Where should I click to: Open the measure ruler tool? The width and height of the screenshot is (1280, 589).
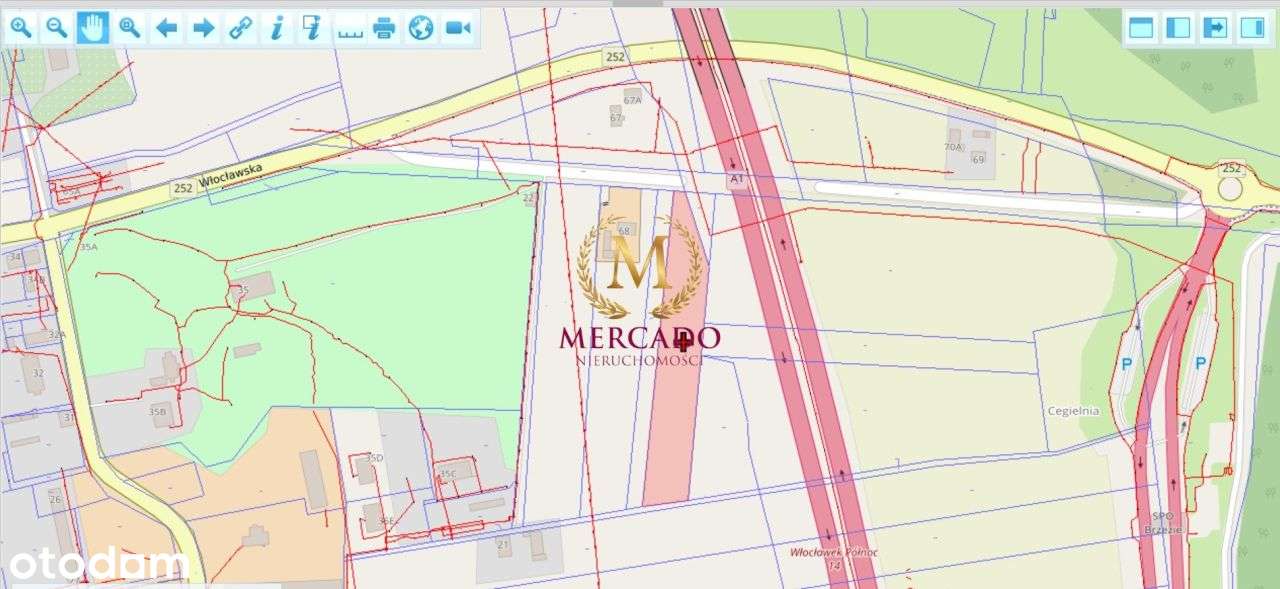(349, 28)
